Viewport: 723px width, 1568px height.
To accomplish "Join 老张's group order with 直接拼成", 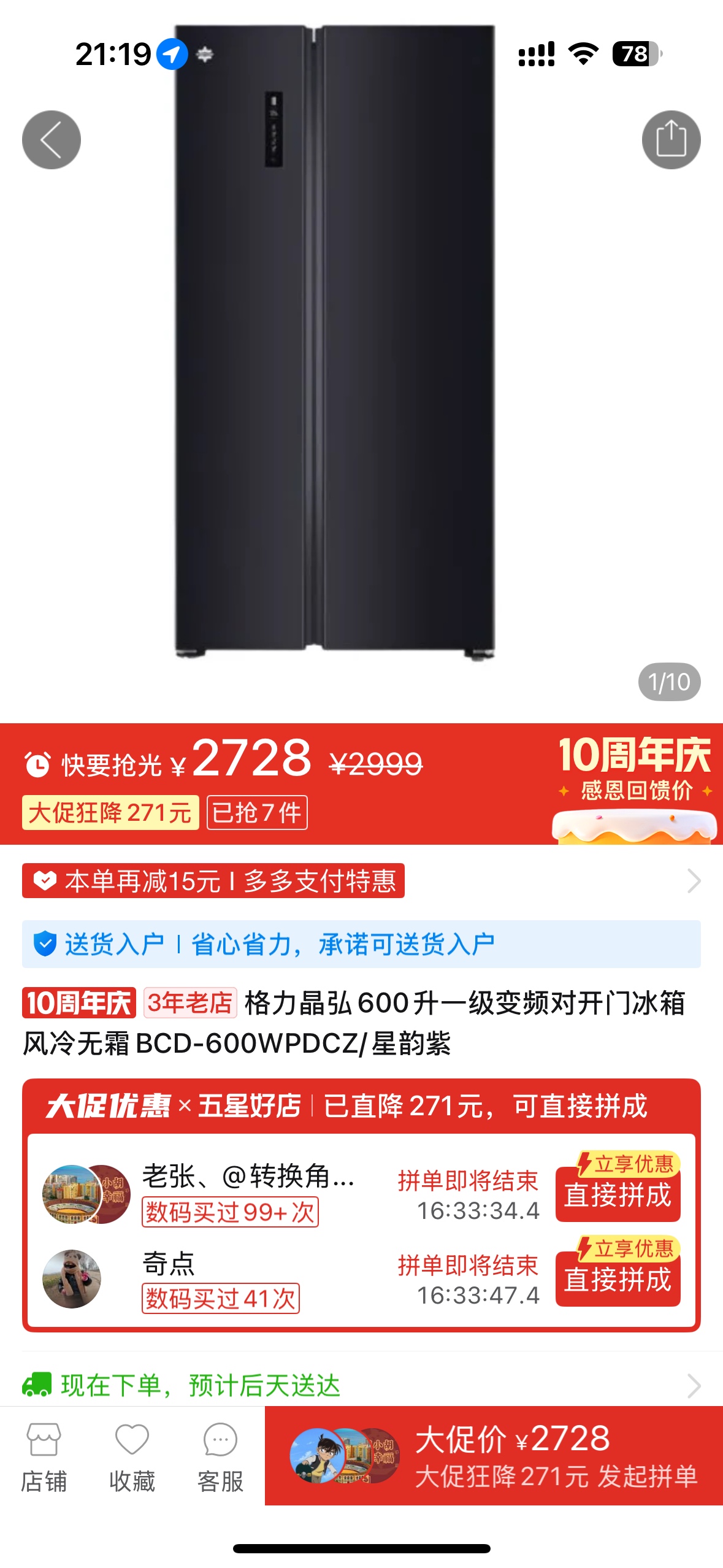I will (x=618, y=1194).
